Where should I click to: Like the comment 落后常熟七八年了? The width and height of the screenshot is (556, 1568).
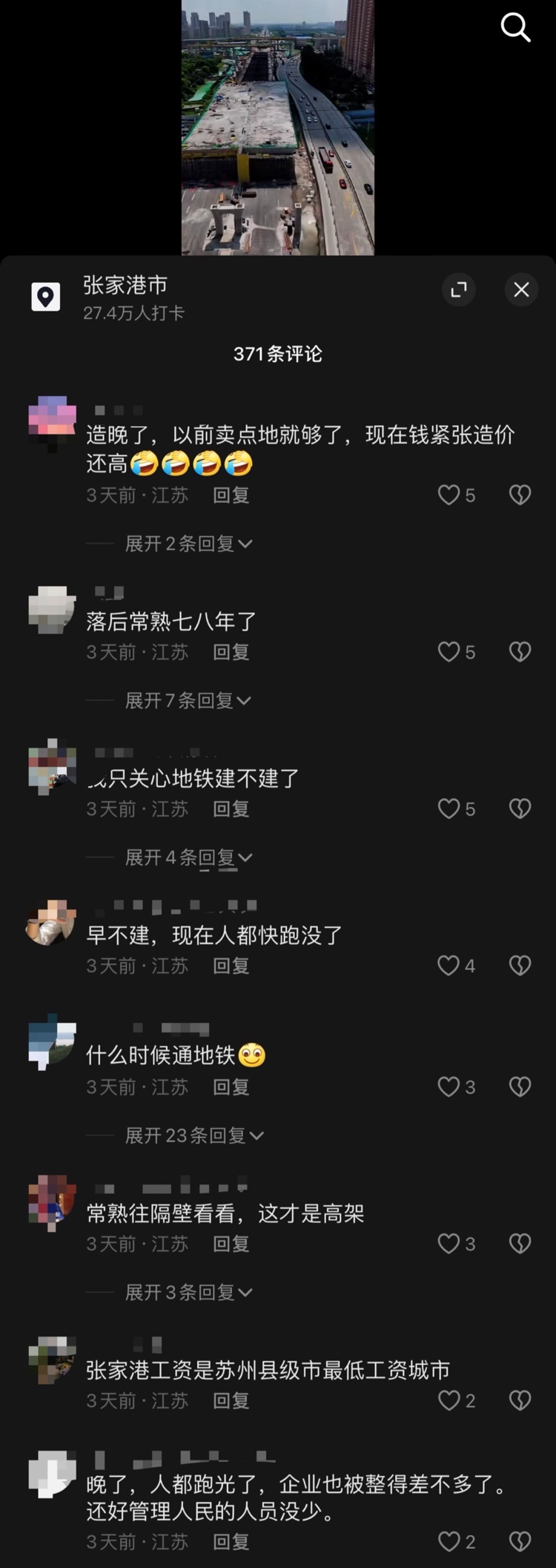pos(449,652)
